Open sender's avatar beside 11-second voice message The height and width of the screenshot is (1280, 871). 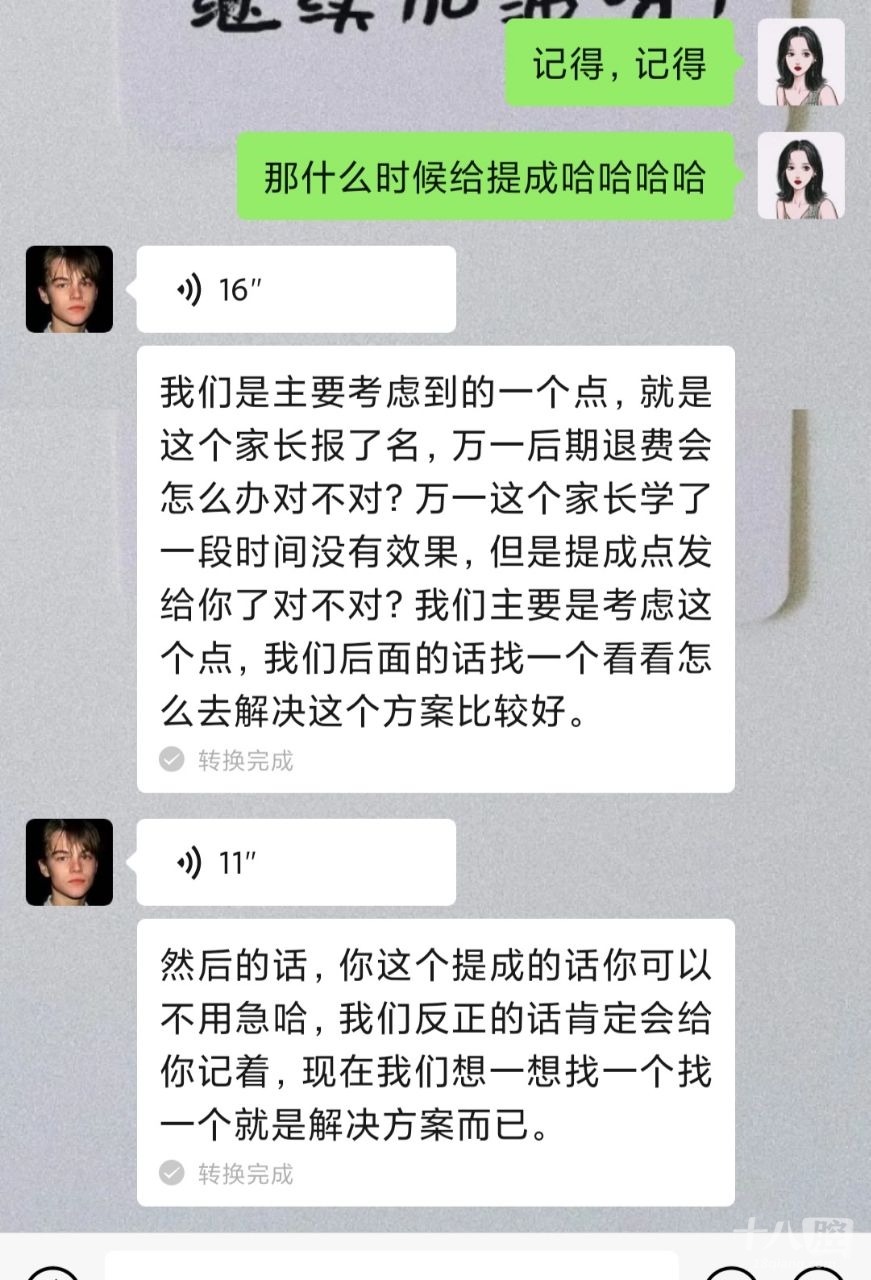click(69, 862)
